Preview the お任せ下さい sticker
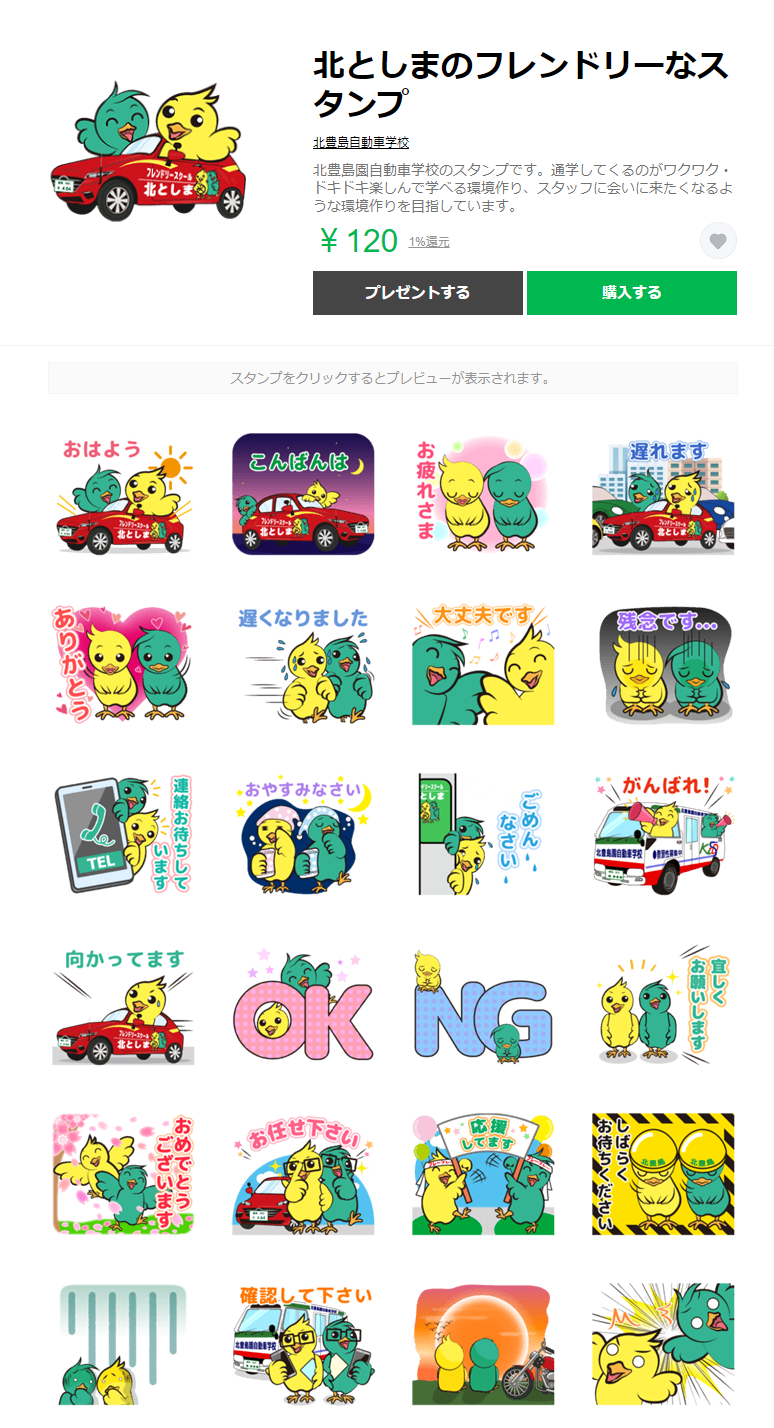The height and width of the screenshot is (1428, 774). [303, 1174]
